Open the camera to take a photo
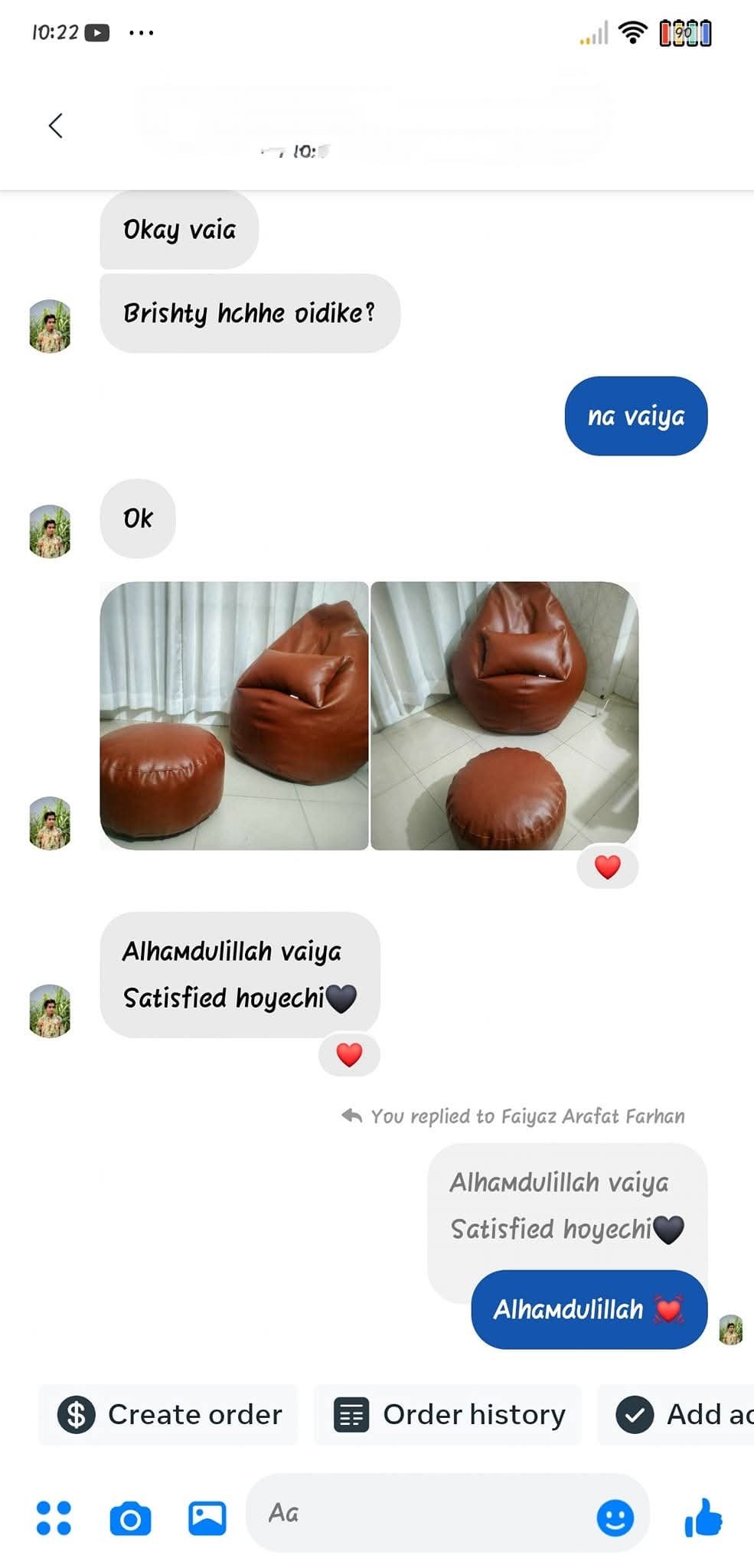The image size is (754, 1568). click(130, 1518)
